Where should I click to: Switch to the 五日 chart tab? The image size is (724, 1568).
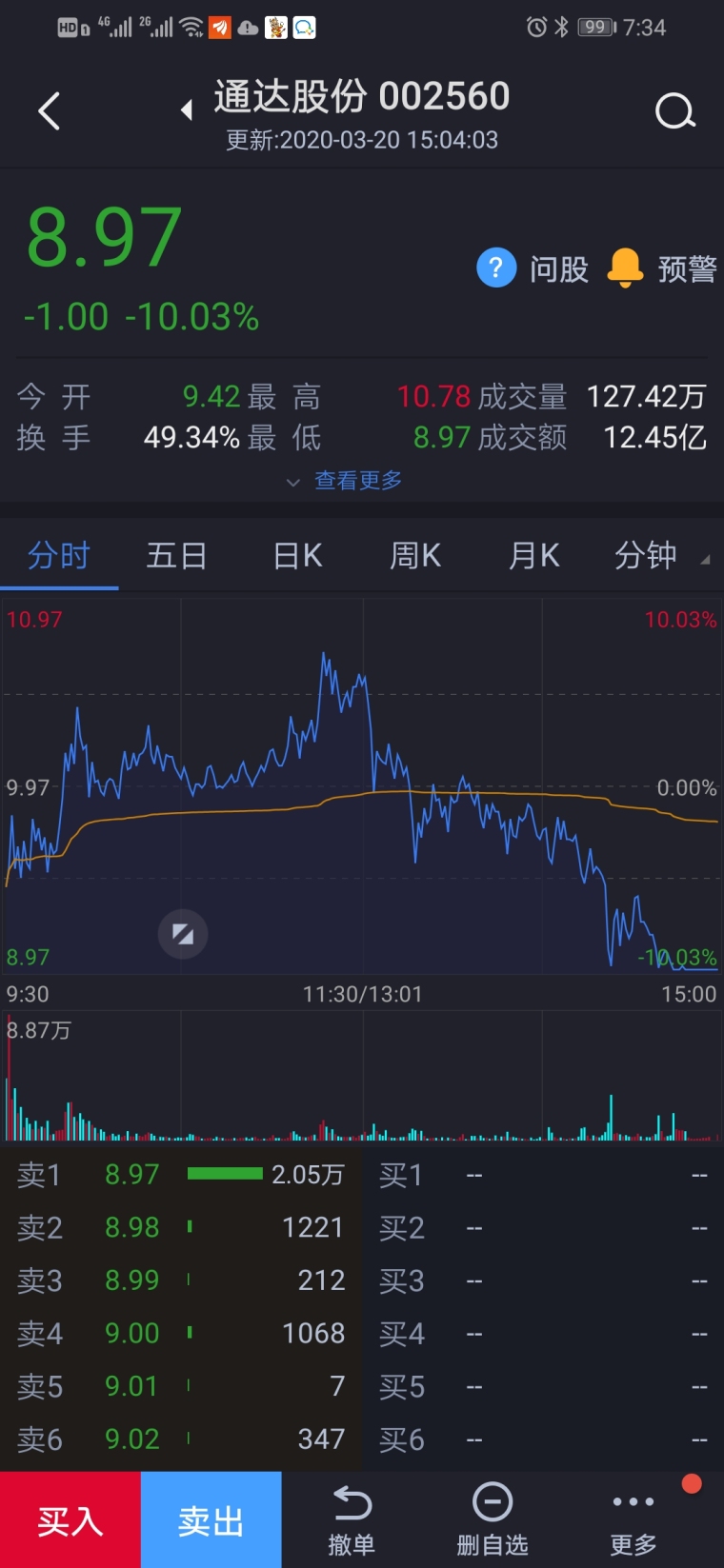point(176,555)
